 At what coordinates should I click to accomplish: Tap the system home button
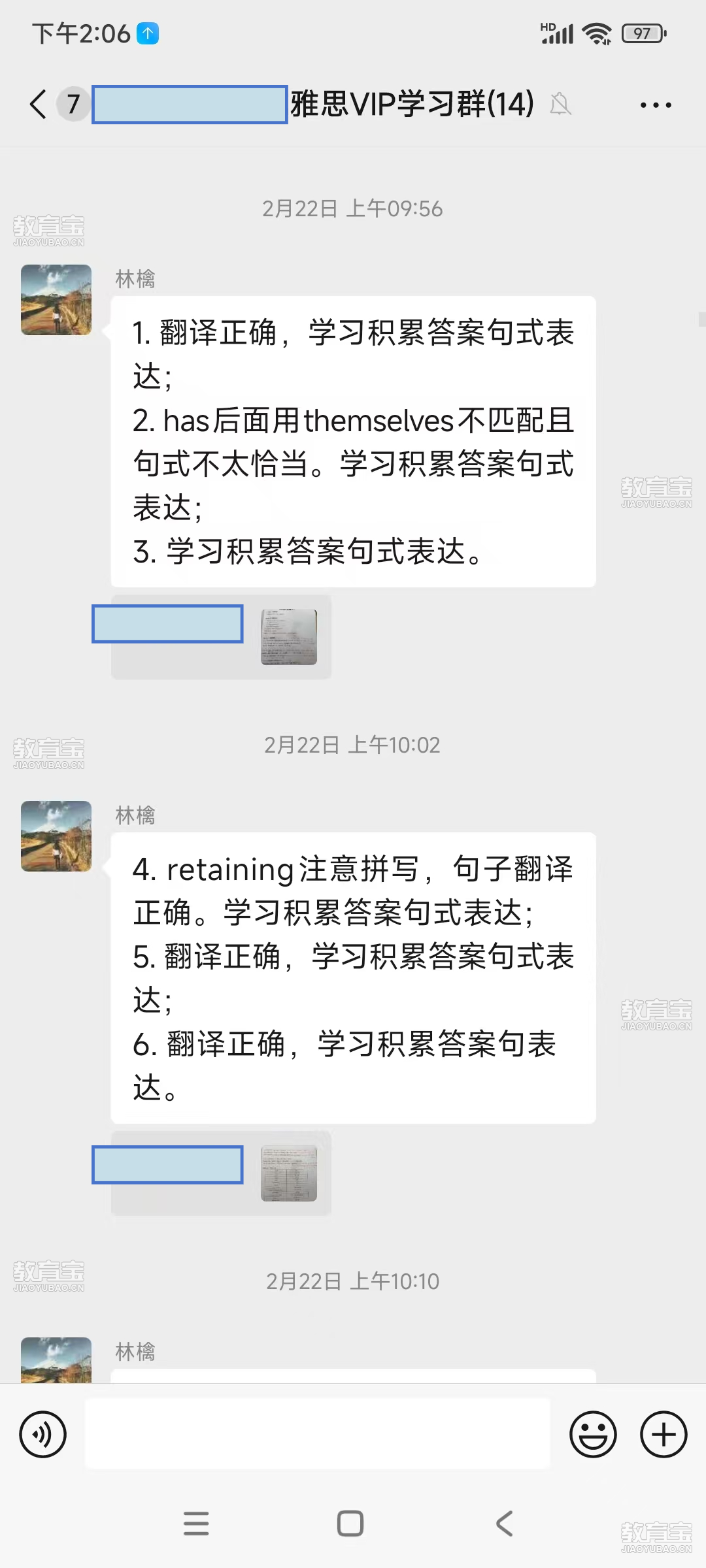click(x=350, y=1524)
